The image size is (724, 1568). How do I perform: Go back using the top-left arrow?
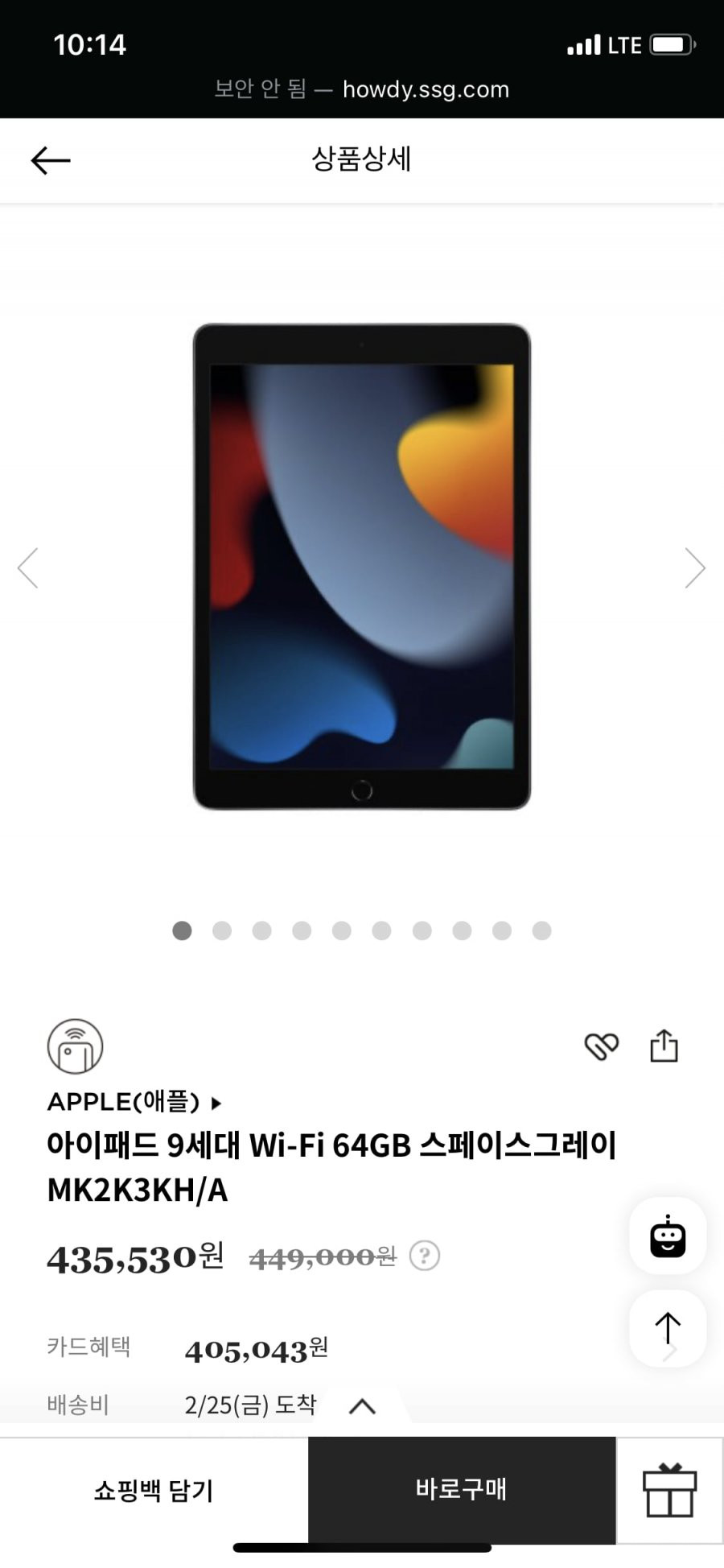click(x=51, y=160)
